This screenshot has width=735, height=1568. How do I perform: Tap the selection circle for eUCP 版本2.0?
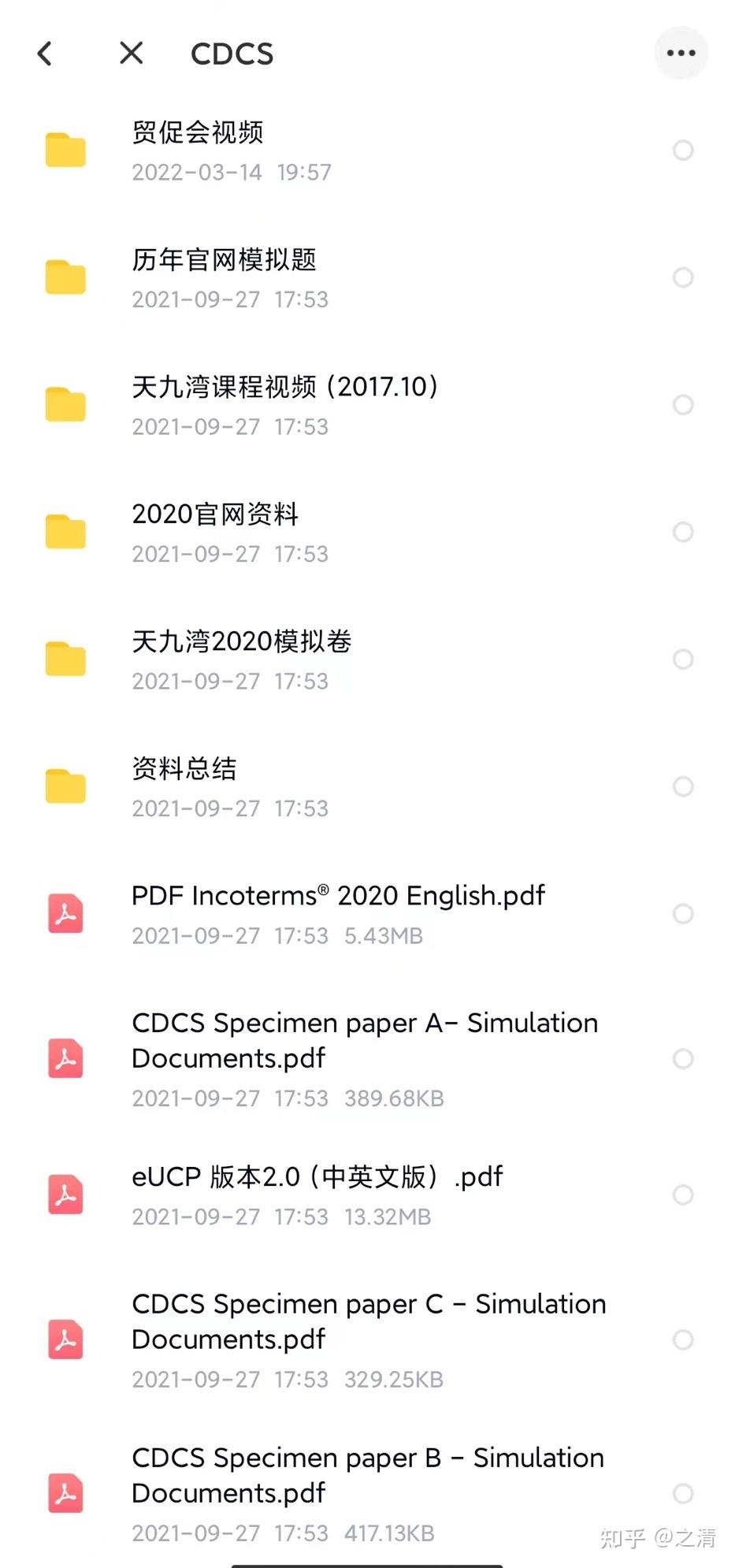point(682,1195)
